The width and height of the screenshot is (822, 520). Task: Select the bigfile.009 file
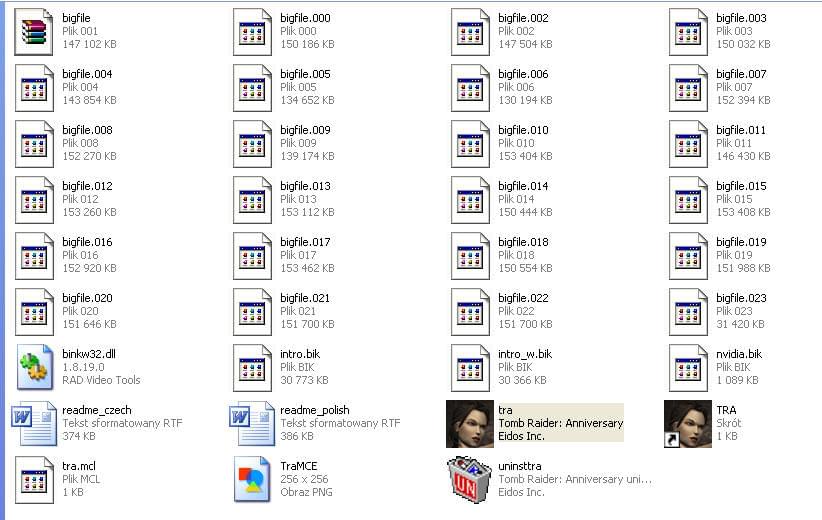(252, 144)
